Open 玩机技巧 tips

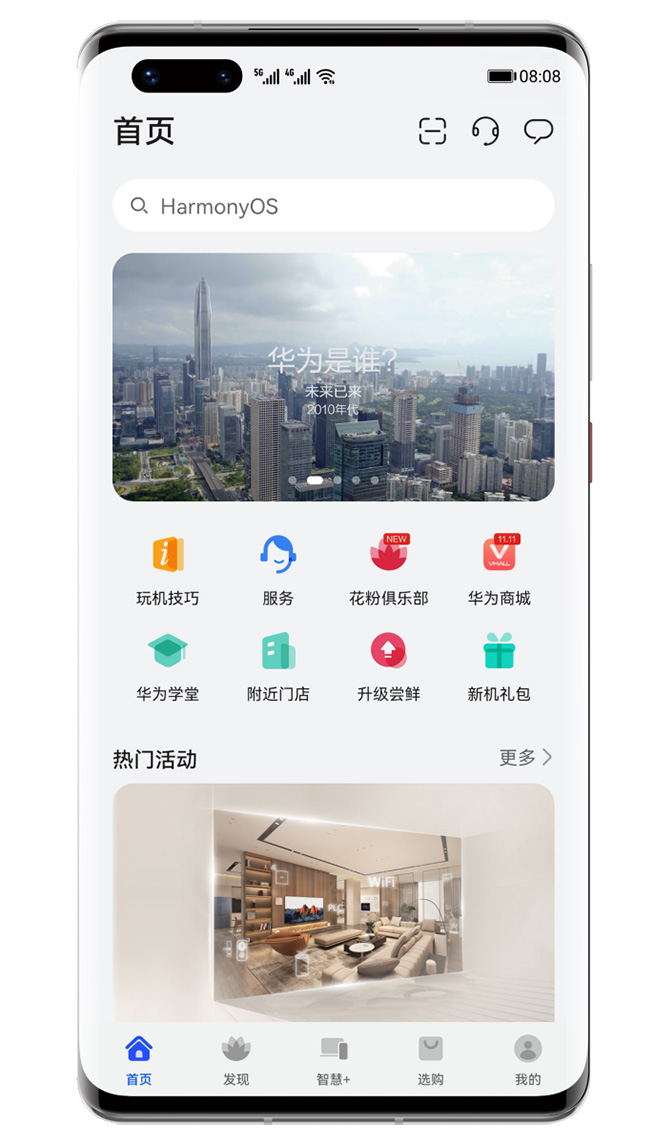[x=168, y=569]
